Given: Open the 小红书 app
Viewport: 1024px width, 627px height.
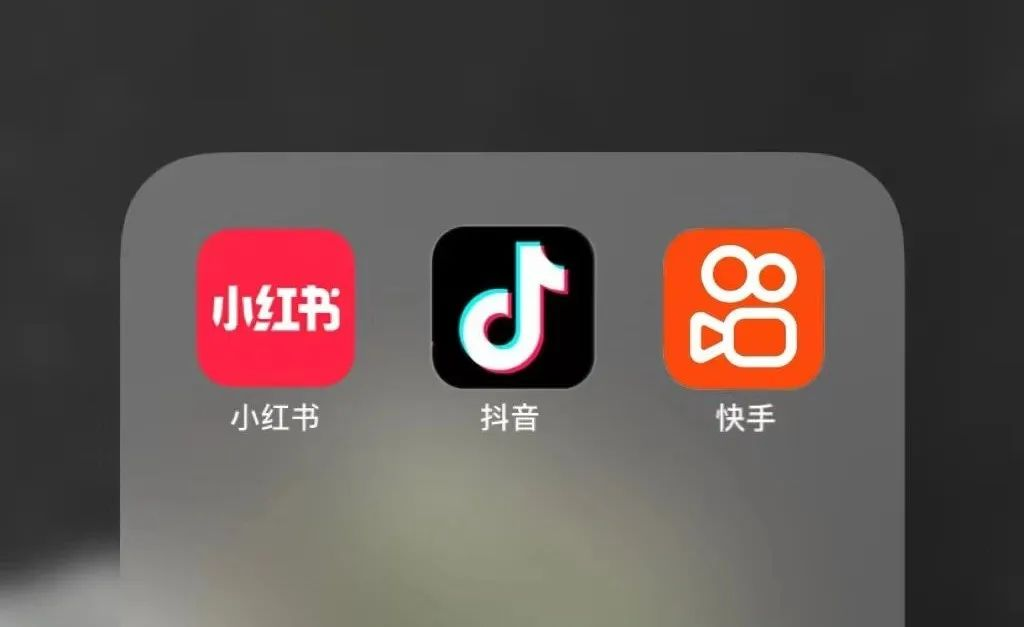Looking at the screenshot, I should coord(276,308).
